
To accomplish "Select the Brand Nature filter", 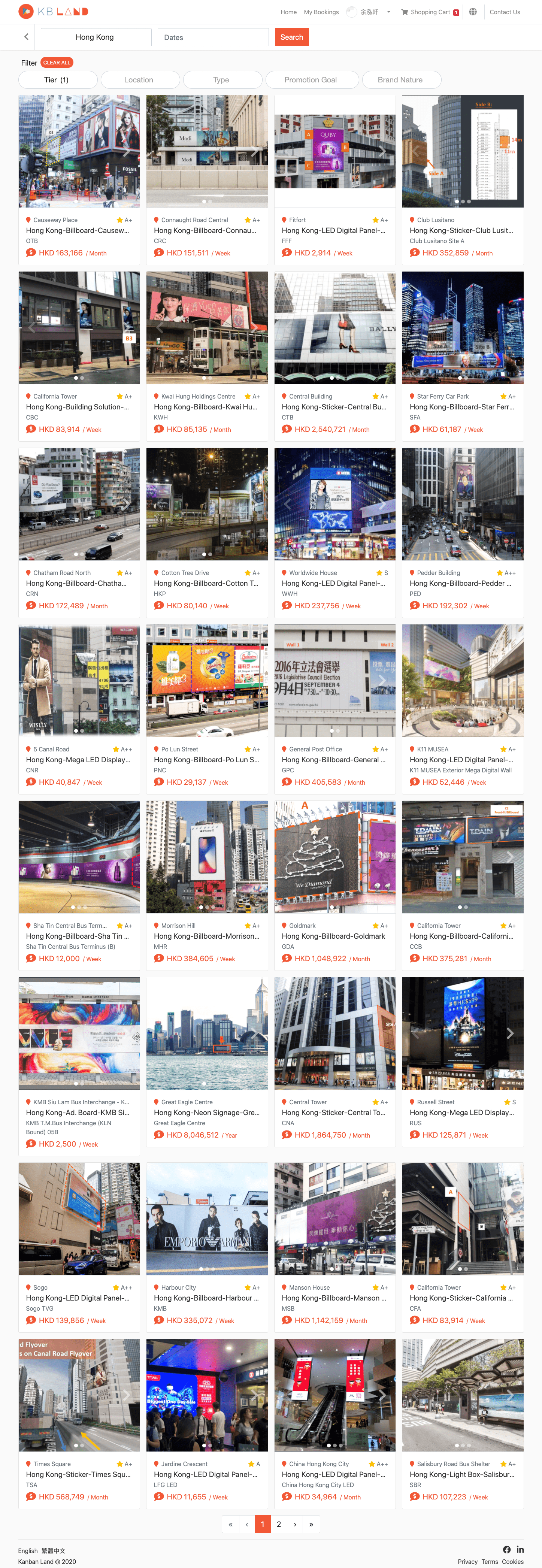I will coord(400,80).
